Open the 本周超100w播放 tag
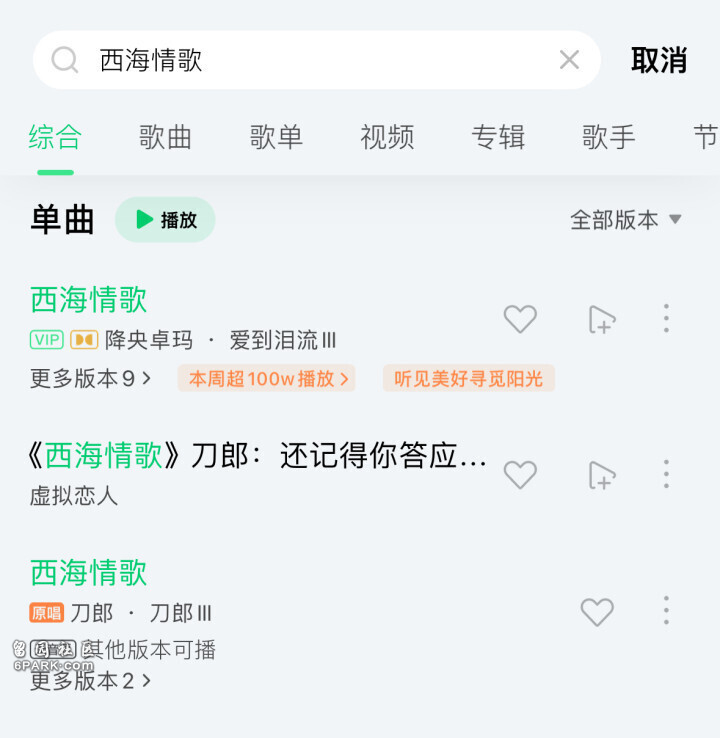 click(x=267, y=378)
